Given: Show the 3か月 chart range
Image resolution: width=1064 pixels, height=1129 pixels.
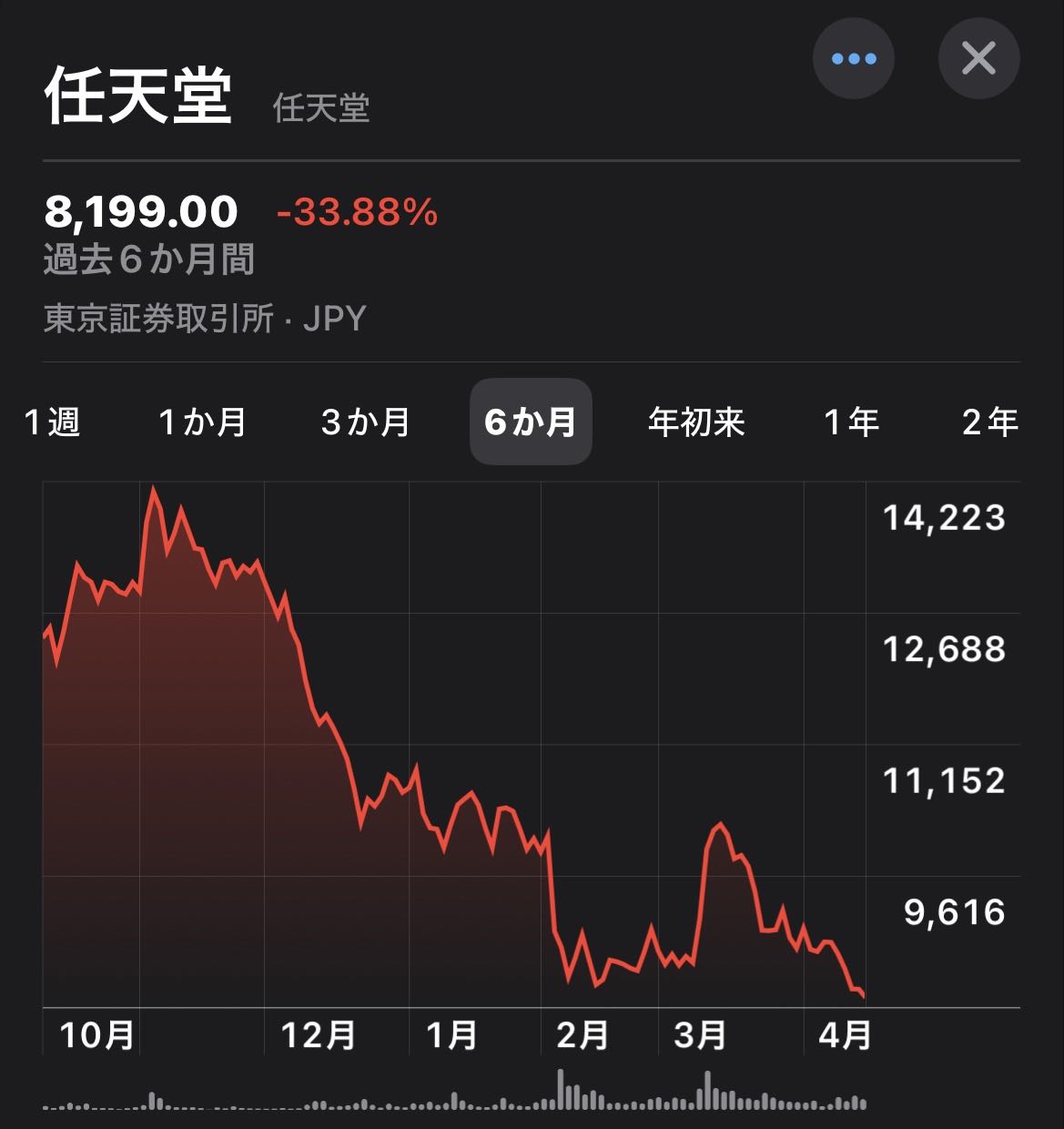Looking at the screenshot, I should (366, 422).
